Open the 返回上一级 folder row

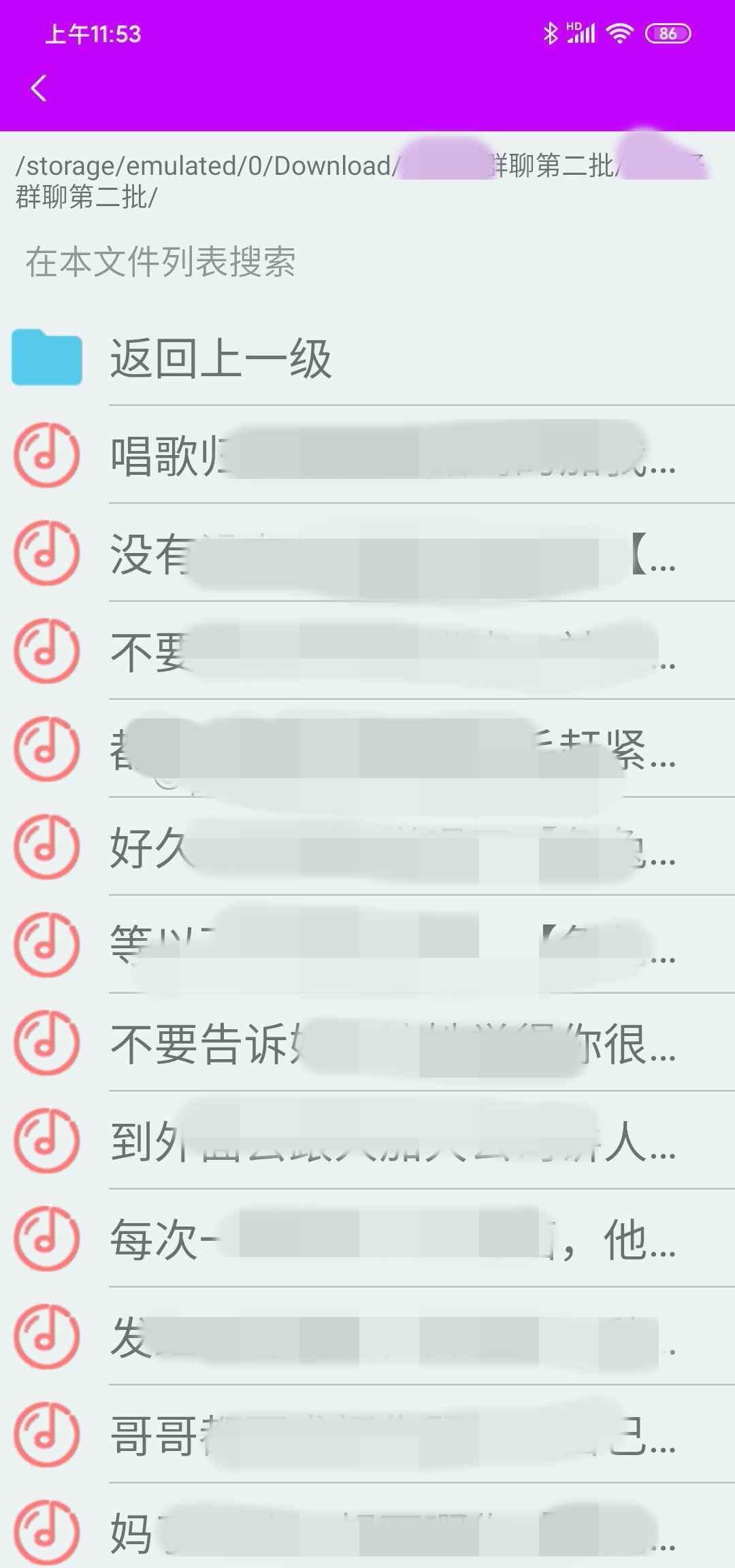click(x=367, y=358)
